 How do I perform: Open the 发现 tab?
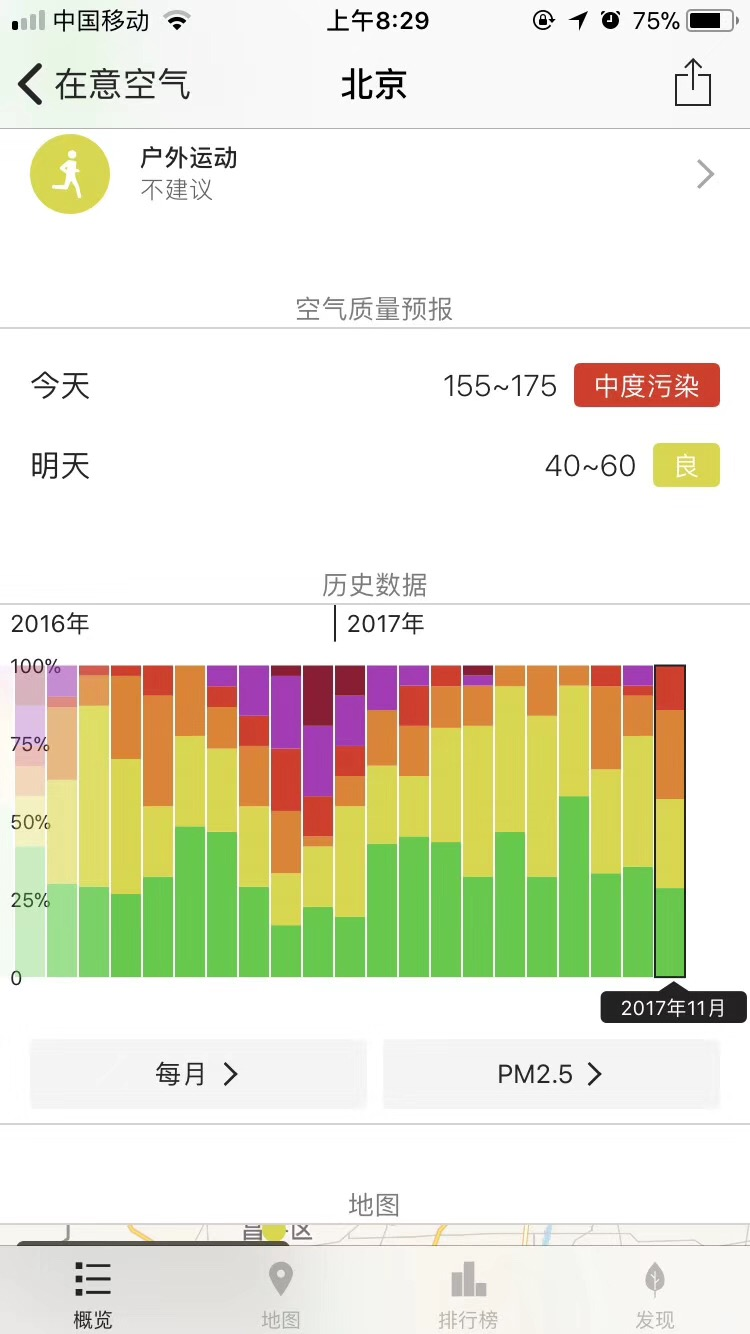(x=655, y=1294)
